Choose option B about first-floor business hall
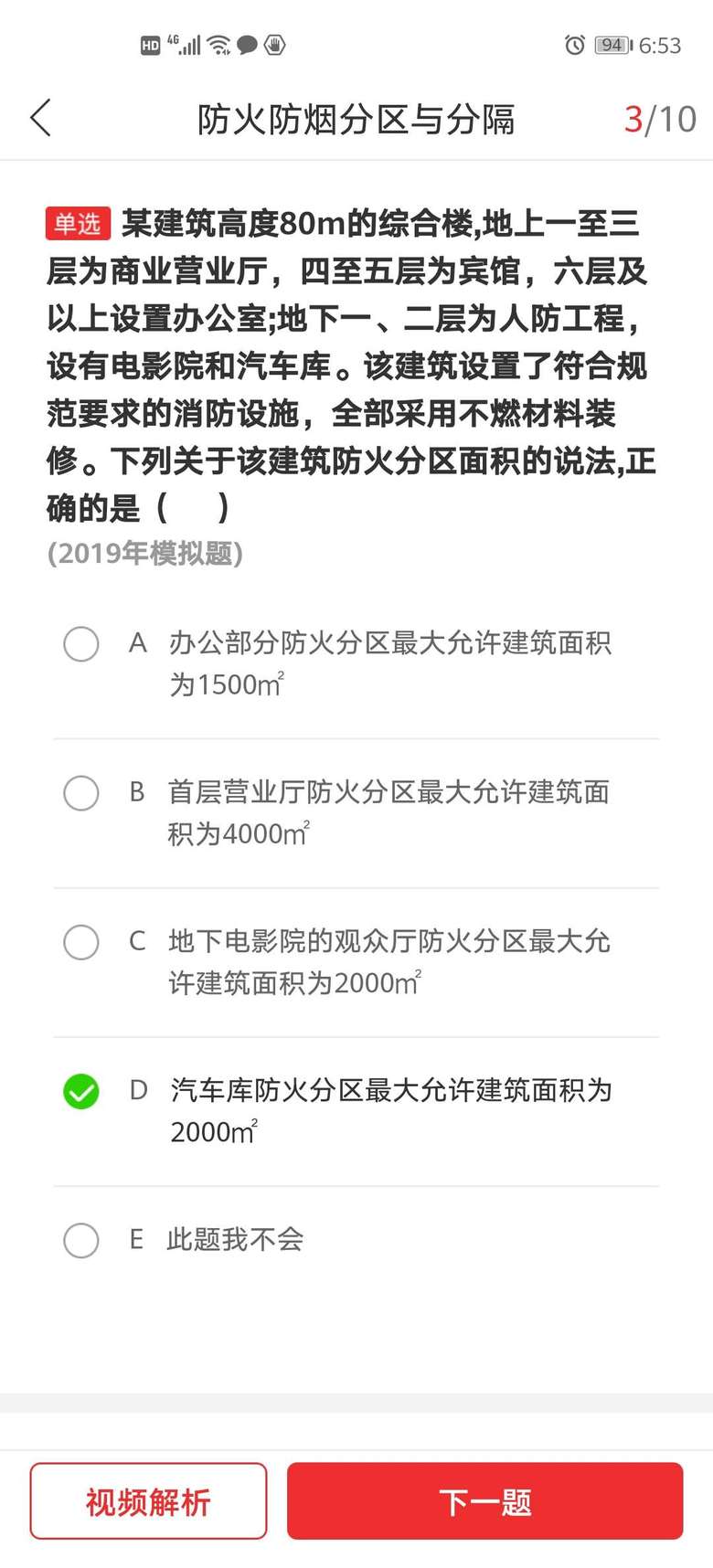713x1568 pixels. pyautogui.click(x=81, y=792)
